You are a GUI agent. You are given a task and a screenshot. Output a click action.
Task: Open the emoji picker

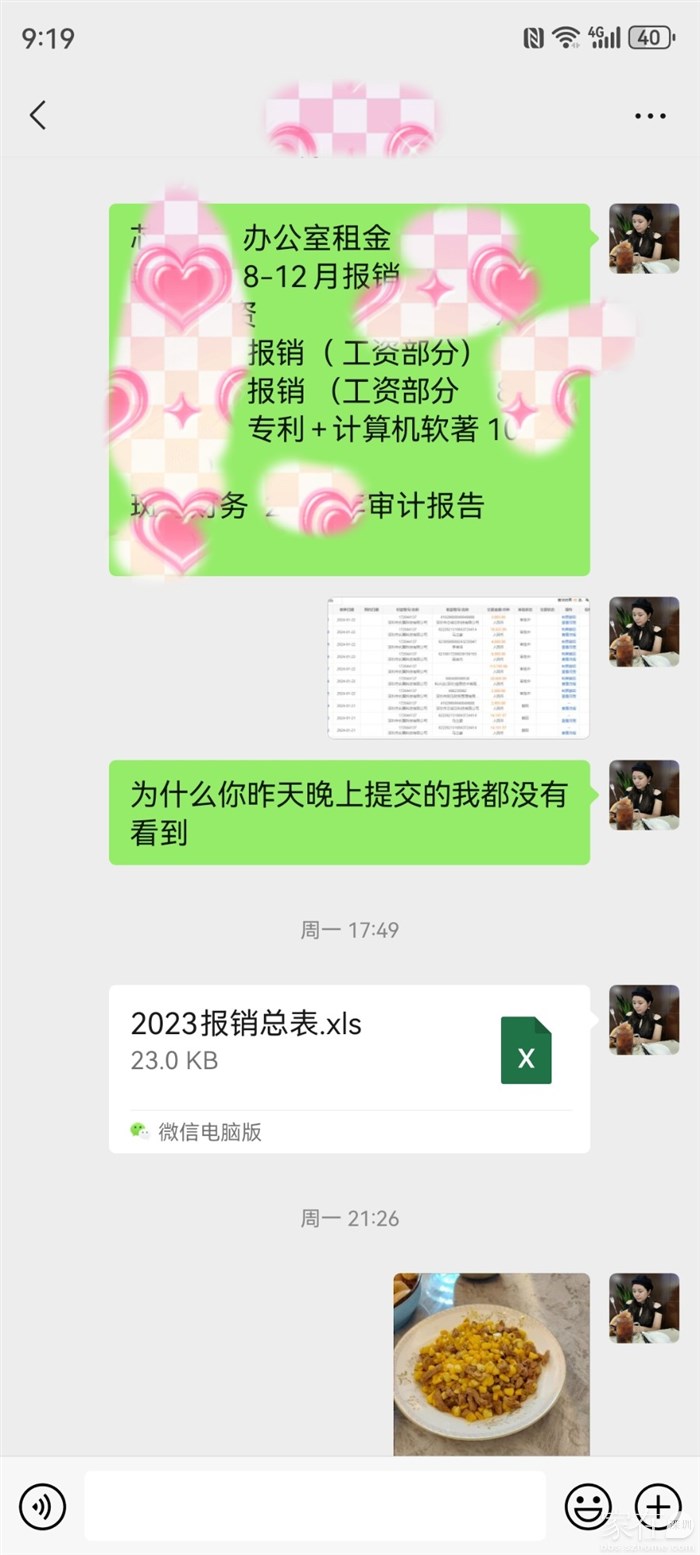588,1505
